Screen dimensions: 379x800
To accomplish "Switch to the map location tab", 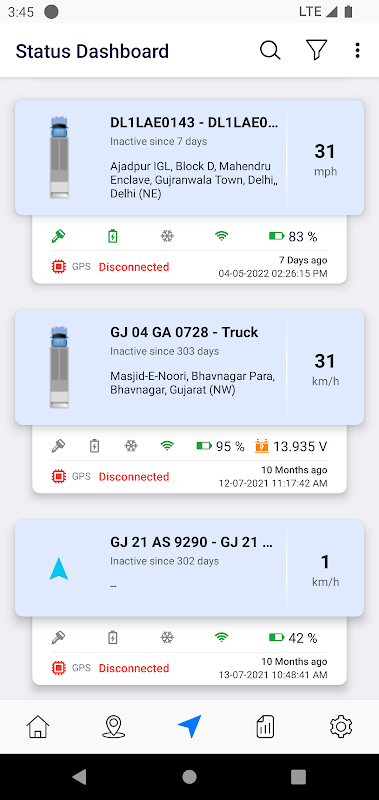I will [x=114, y=726].
